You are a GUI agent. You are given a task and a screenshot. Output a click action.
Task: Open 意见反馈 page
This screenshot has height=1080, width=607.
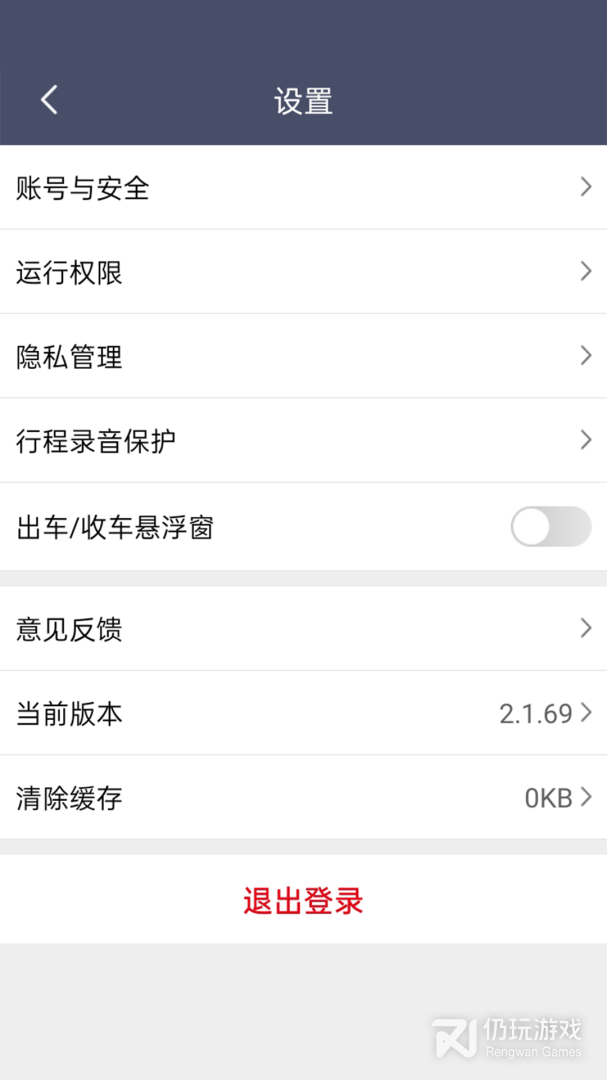point(303,629)
